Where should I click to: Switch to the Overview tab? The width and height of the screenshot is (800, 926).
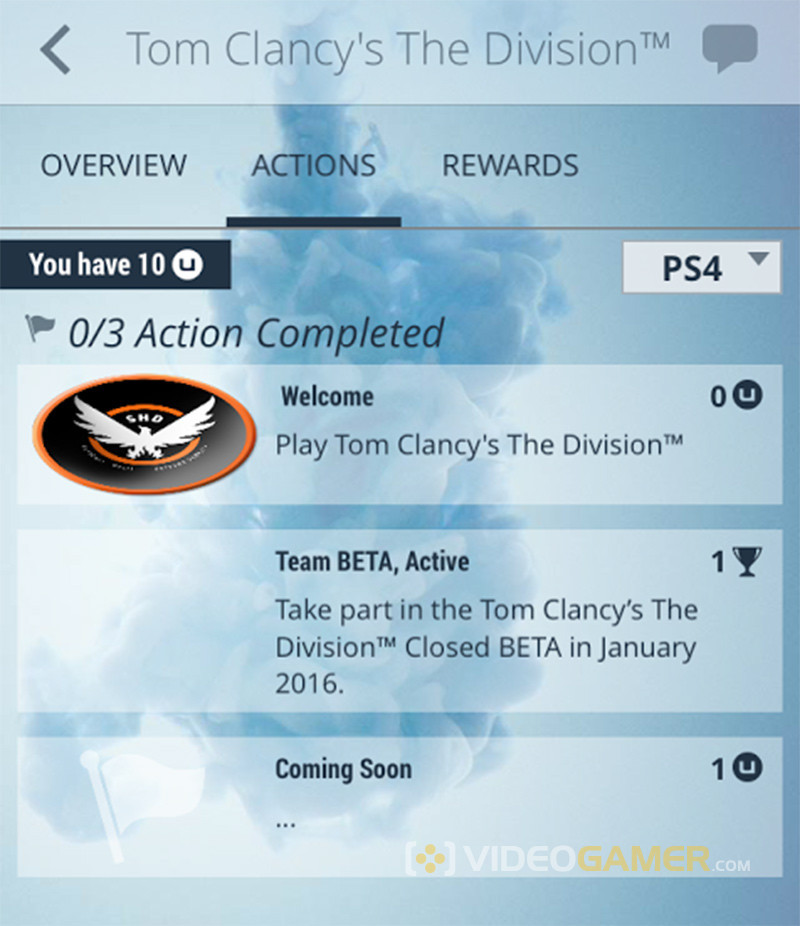pos(113,165)
